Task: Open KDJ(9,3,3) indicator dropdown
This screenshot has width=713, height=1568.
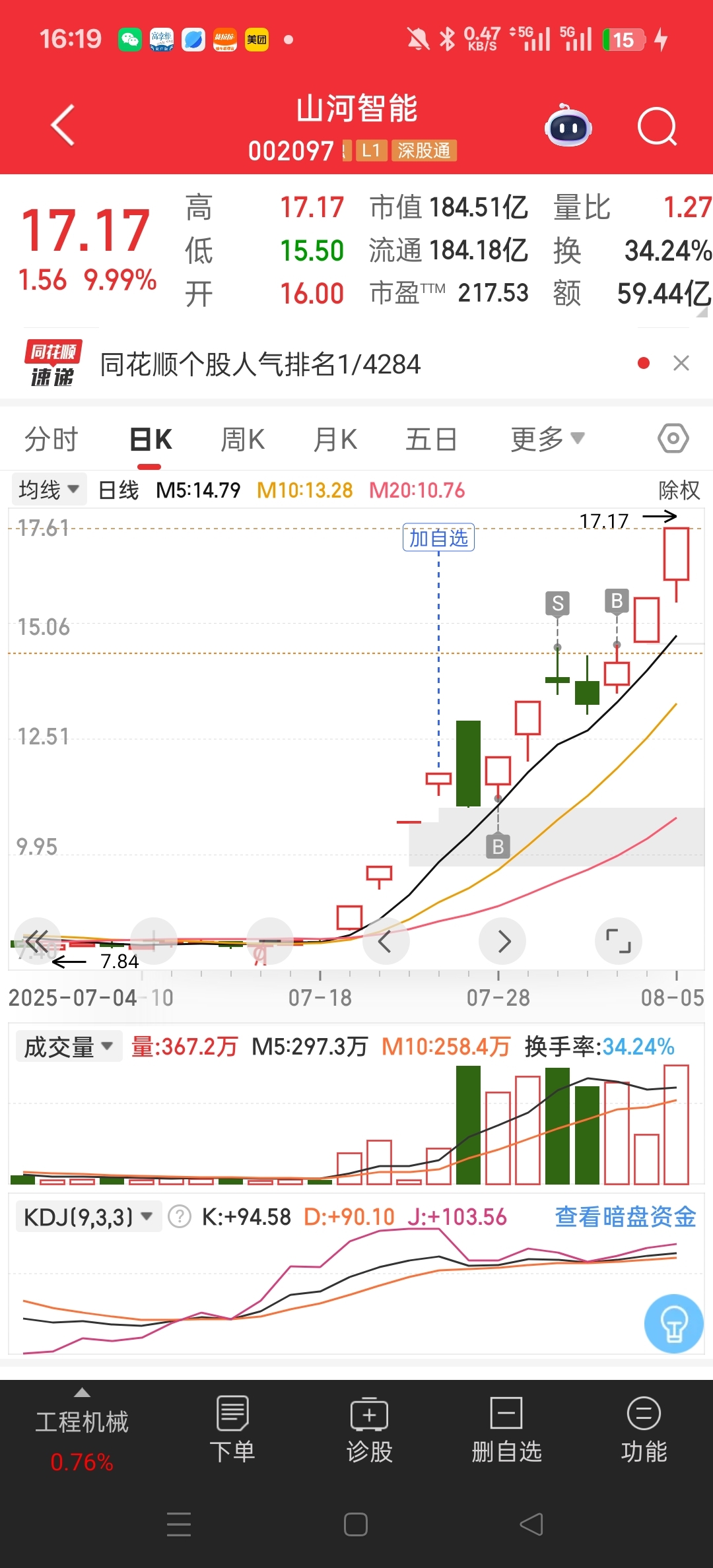Action: [x=88, y=1216]
